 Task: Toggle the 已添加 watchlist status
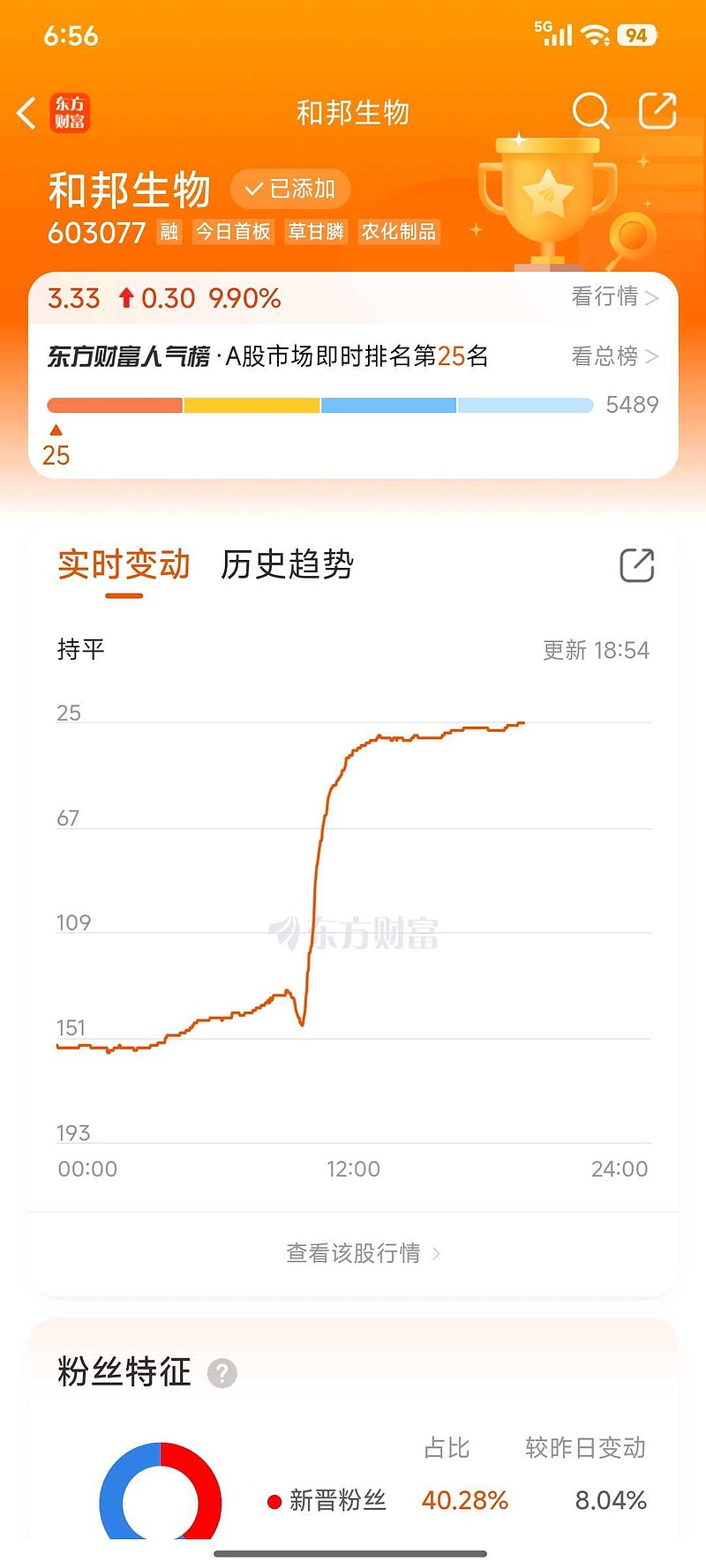point(289,189)
